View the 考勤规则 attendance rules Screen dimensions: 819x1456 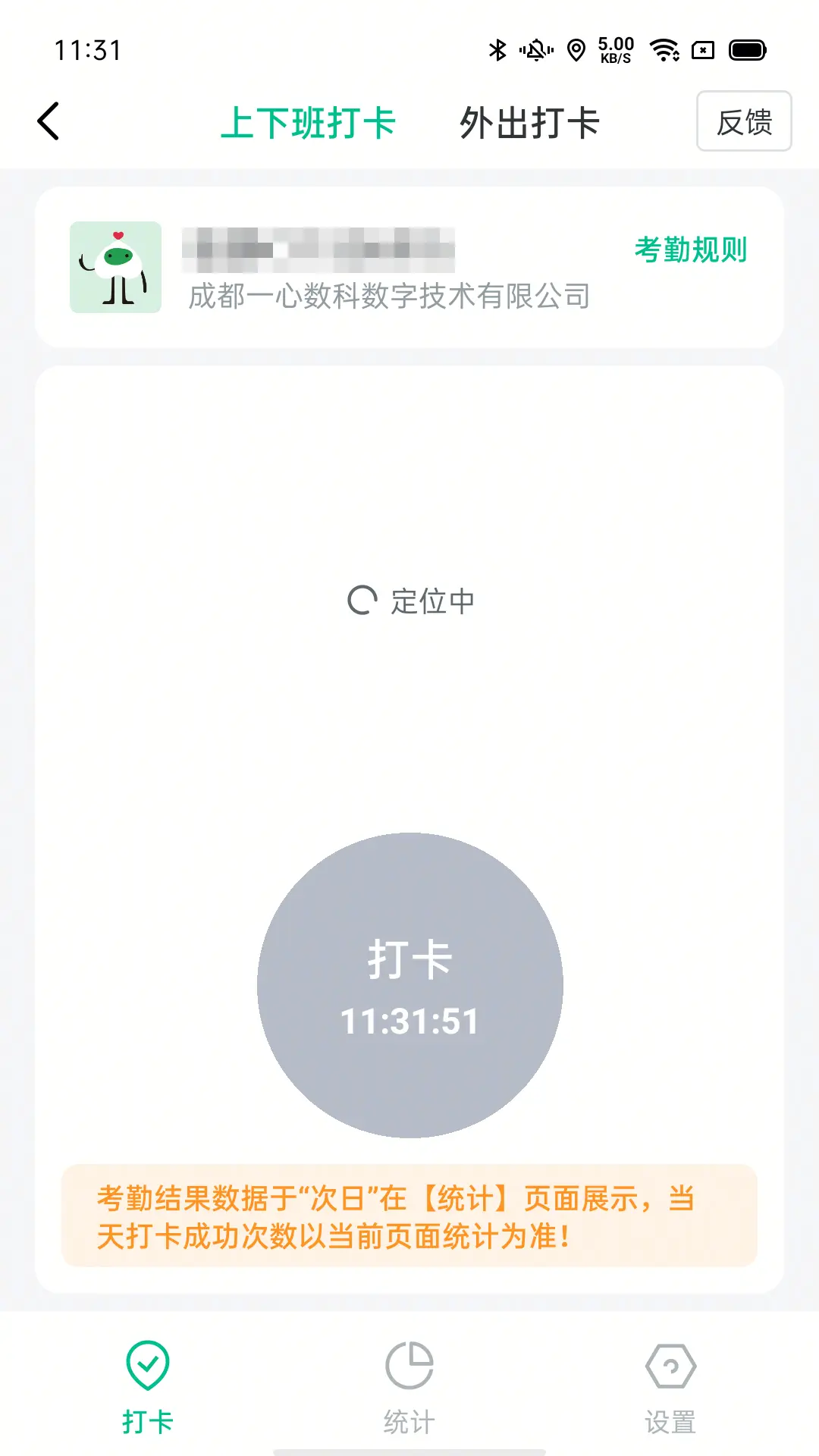(691, 249)
